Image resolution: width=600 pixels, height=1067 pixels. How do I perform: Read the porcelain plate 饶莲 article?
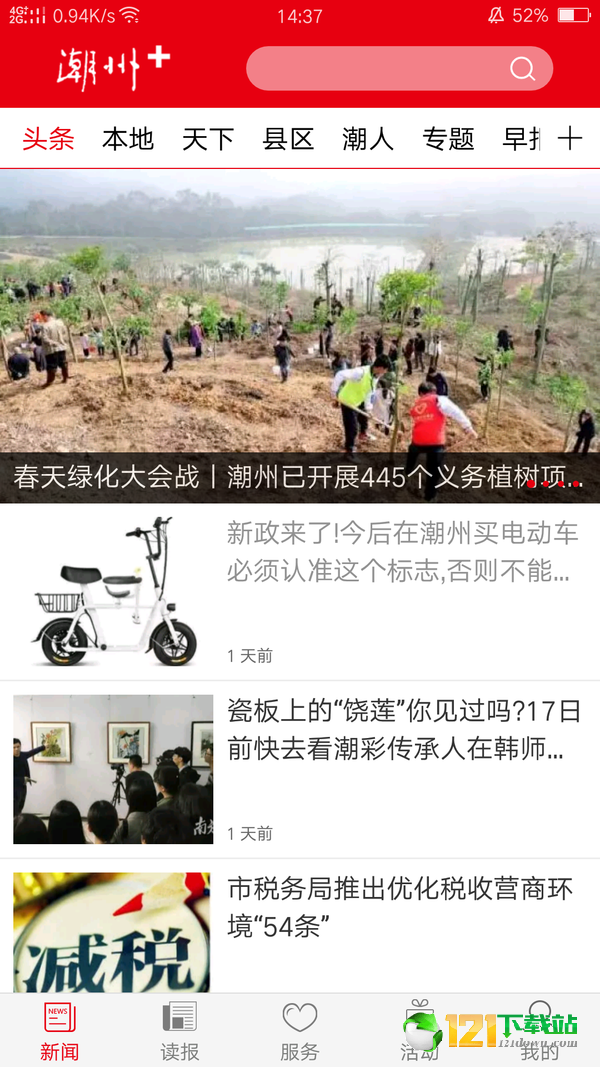400,730
